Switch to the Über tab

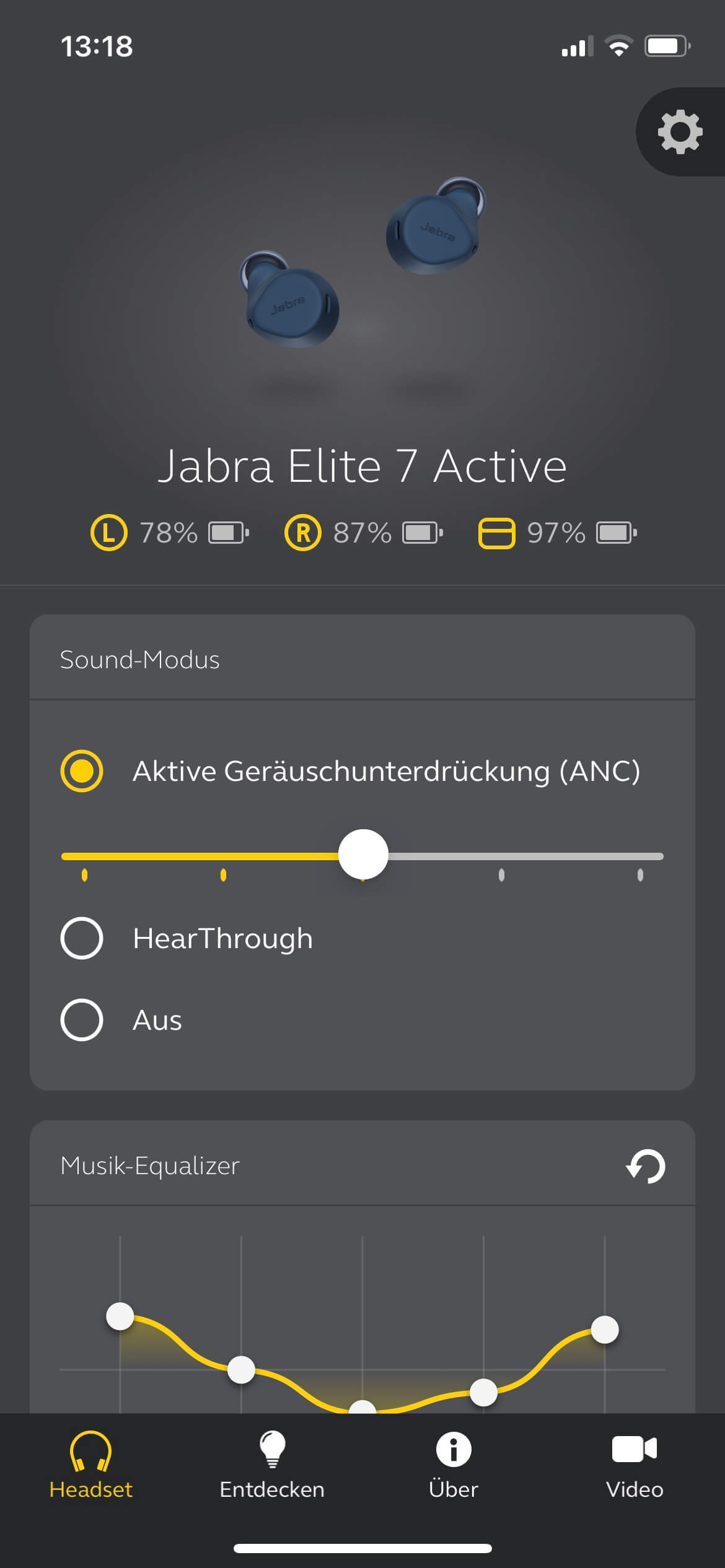pos(454,1465)
